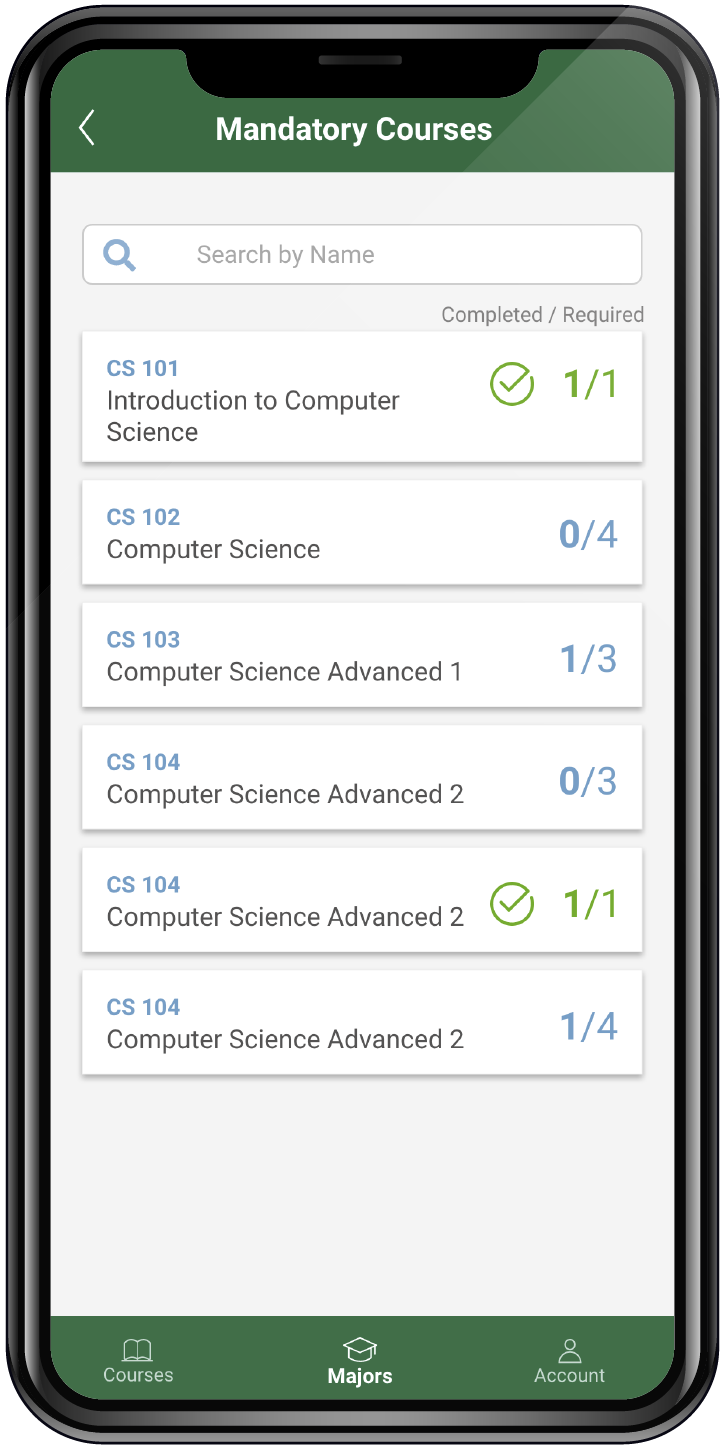Select the Majors tab
This screenshot has width=725, height=1451.
pos(360,1362)
